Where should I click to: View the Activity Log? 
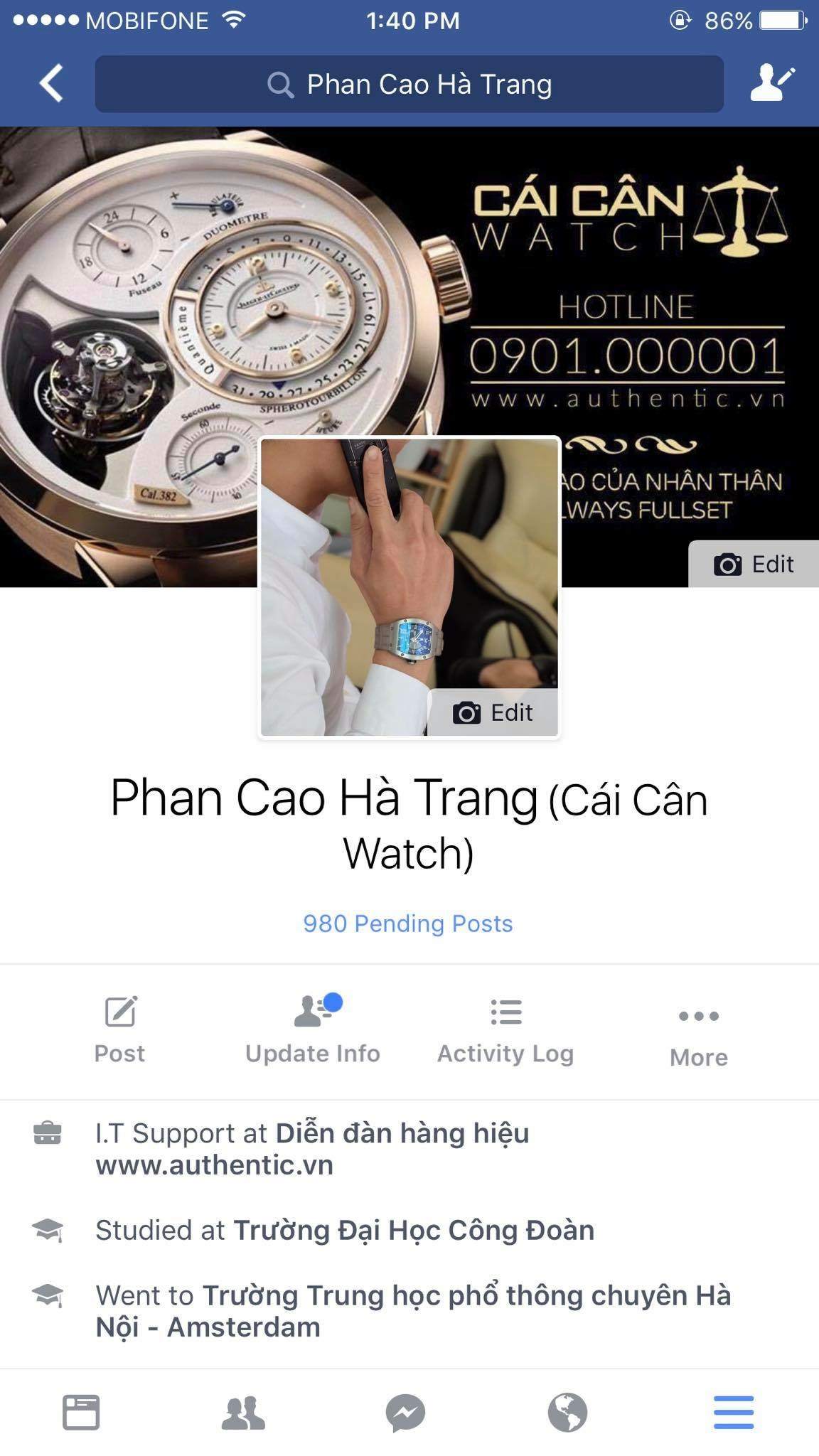(x=505, y=1029)
